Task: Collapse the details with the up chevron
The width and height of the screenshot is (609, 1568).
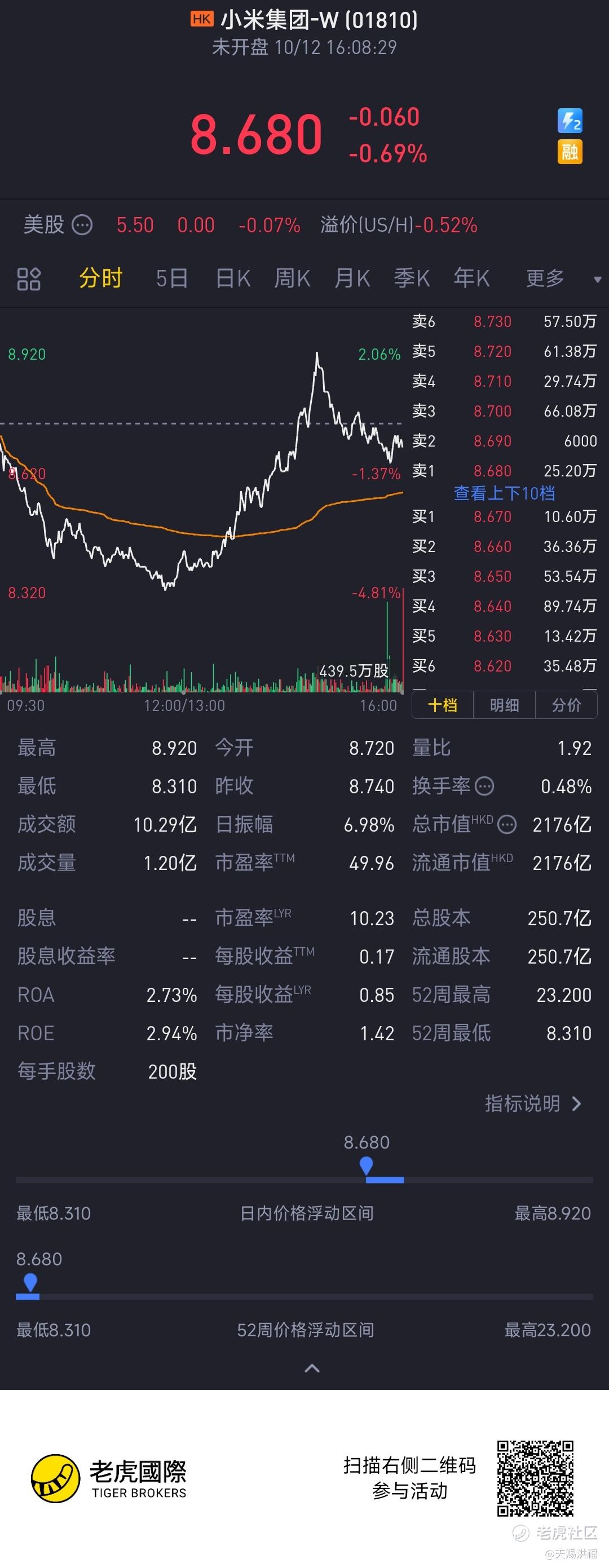Action: [x=312, y=1368]
